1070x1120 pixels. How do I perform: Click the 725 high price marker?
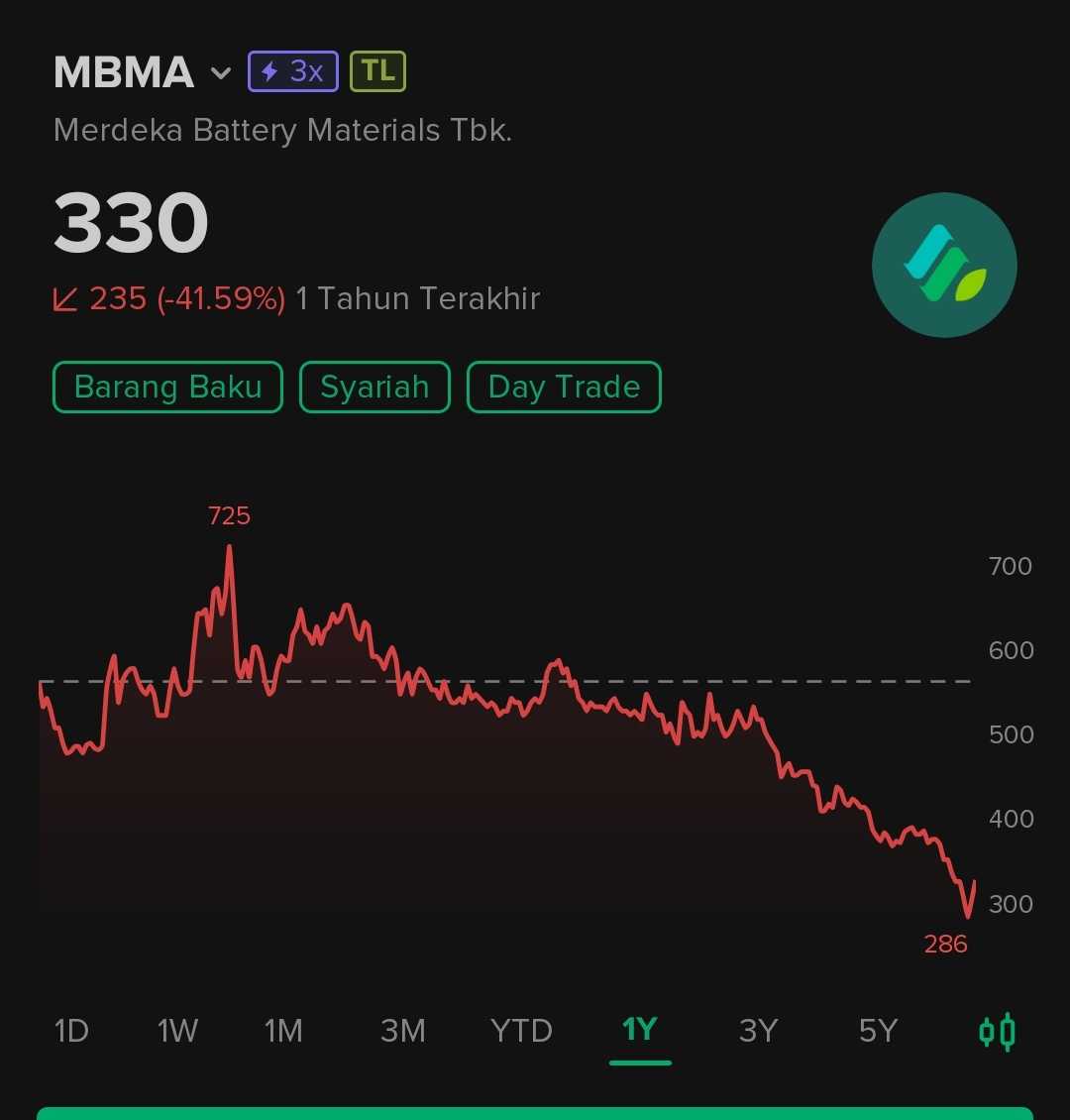(x=230, y=515)
